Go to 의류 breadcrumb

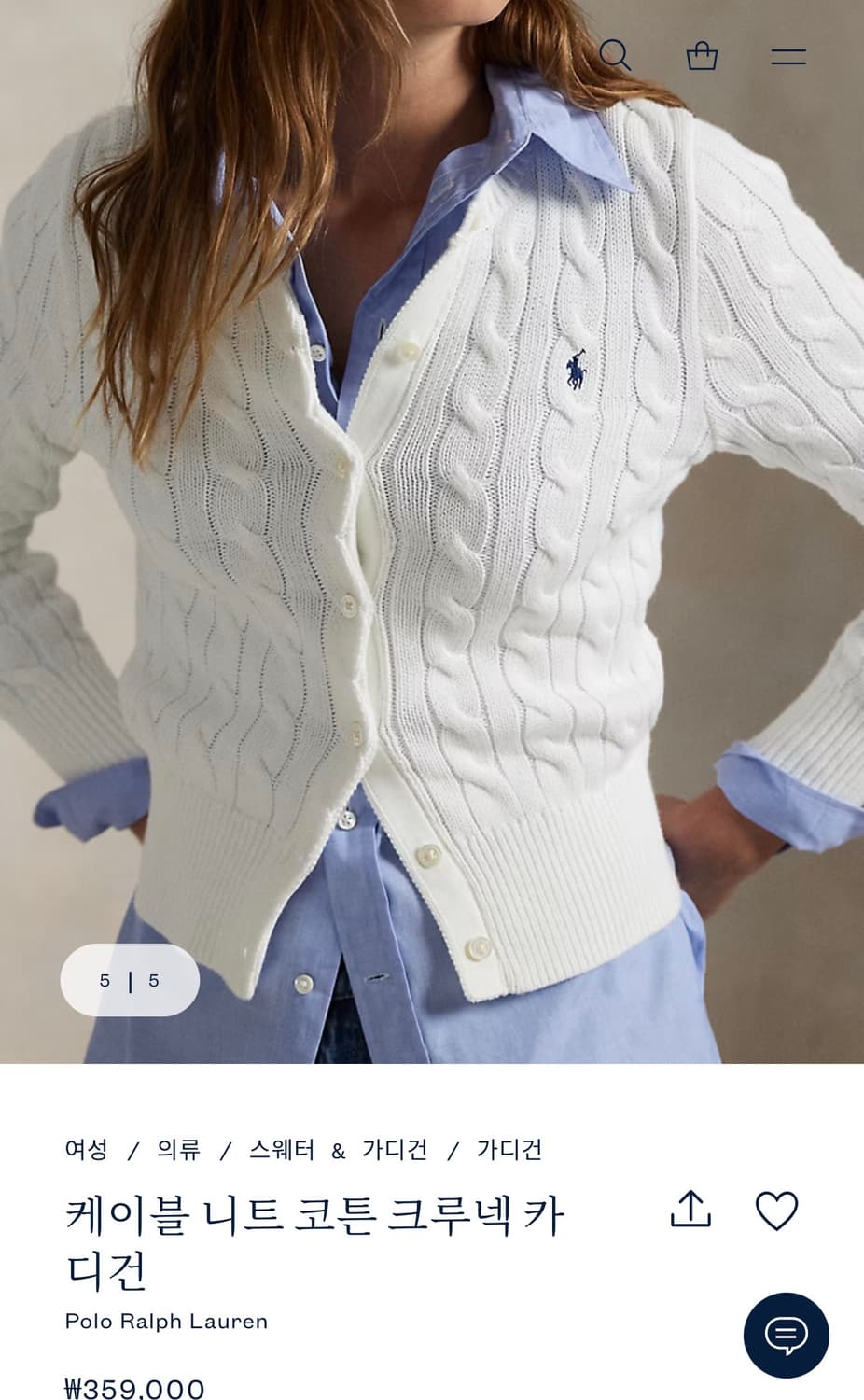[178, 1149]
